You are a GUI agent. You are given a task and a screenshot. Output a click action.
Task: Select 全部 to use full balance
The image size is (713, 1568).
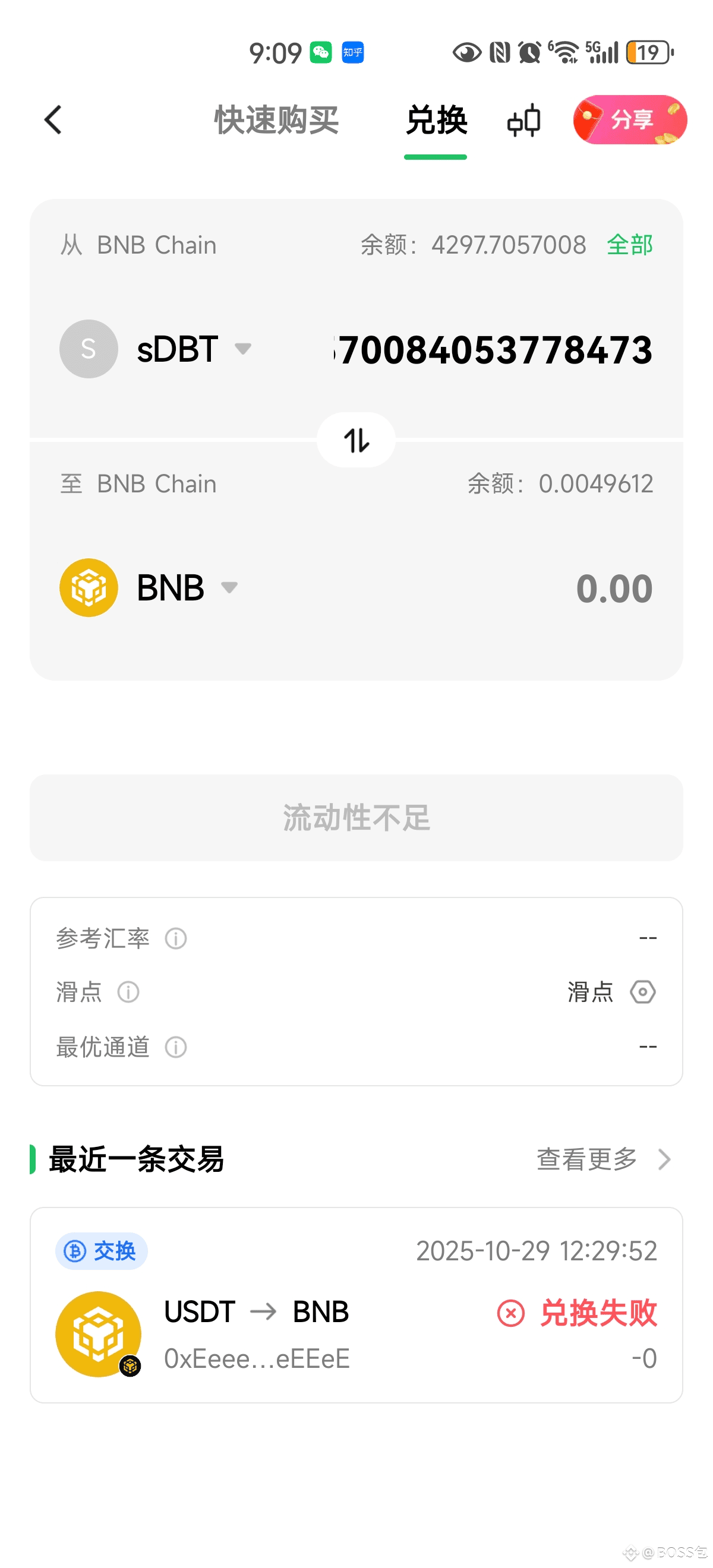tap(630, 245)
